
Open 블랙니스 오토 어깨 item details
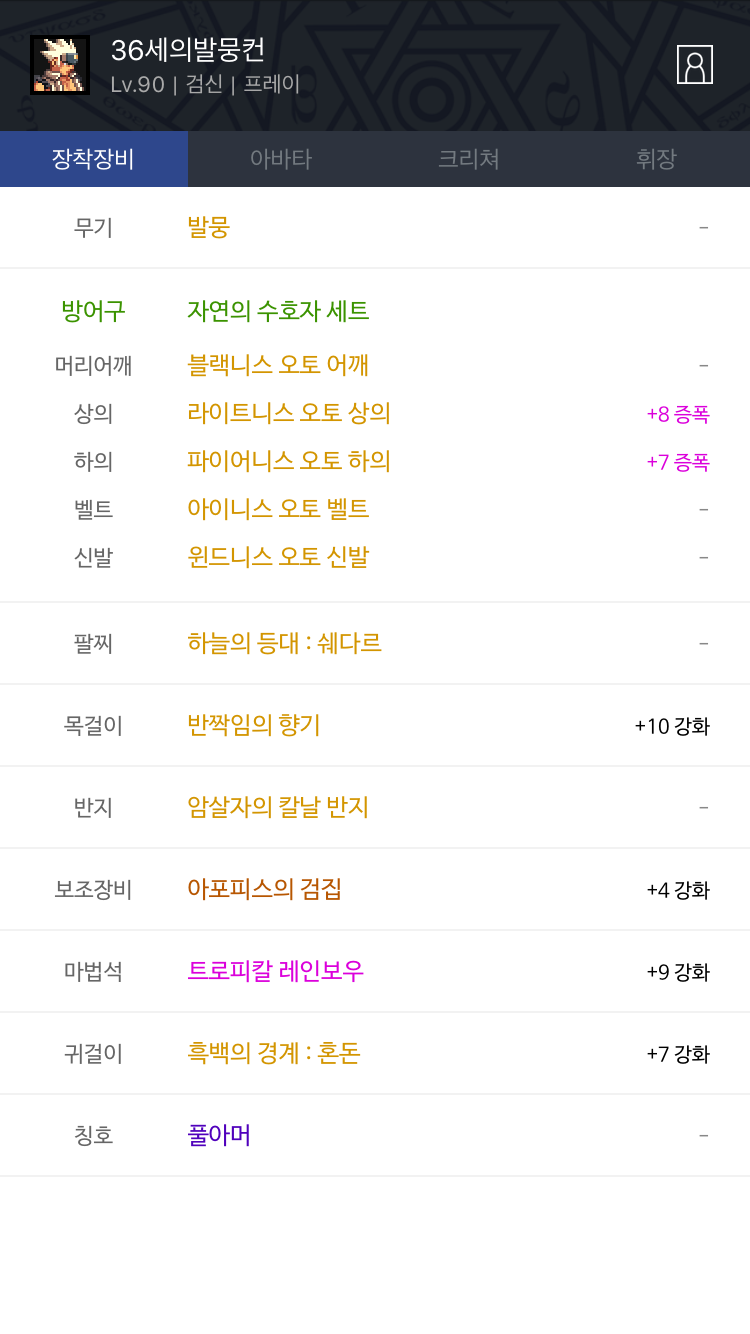pyautogui.click(x=278, y=365)
